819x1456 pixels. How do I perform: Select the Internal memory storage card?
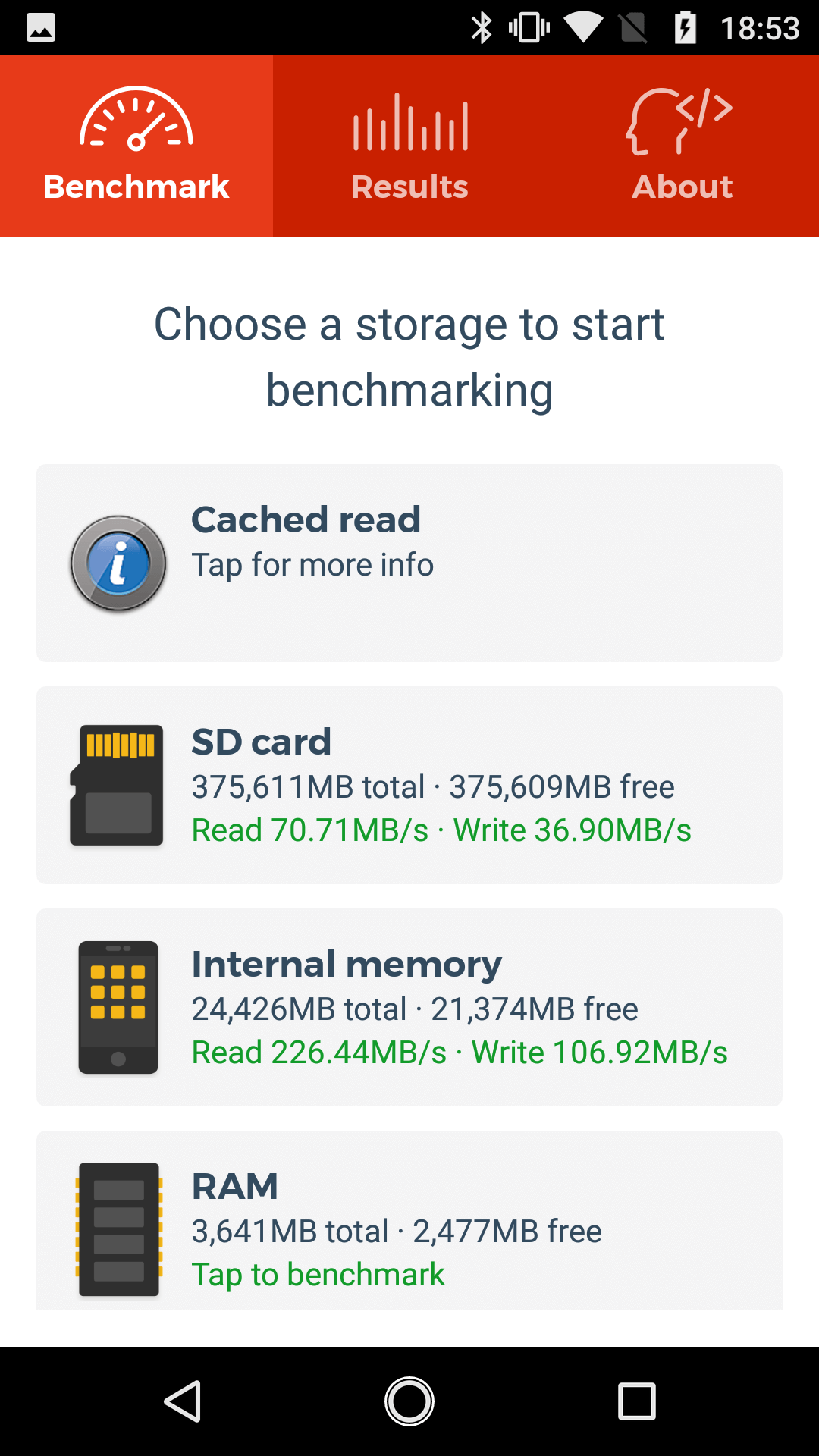(409, 1007)
